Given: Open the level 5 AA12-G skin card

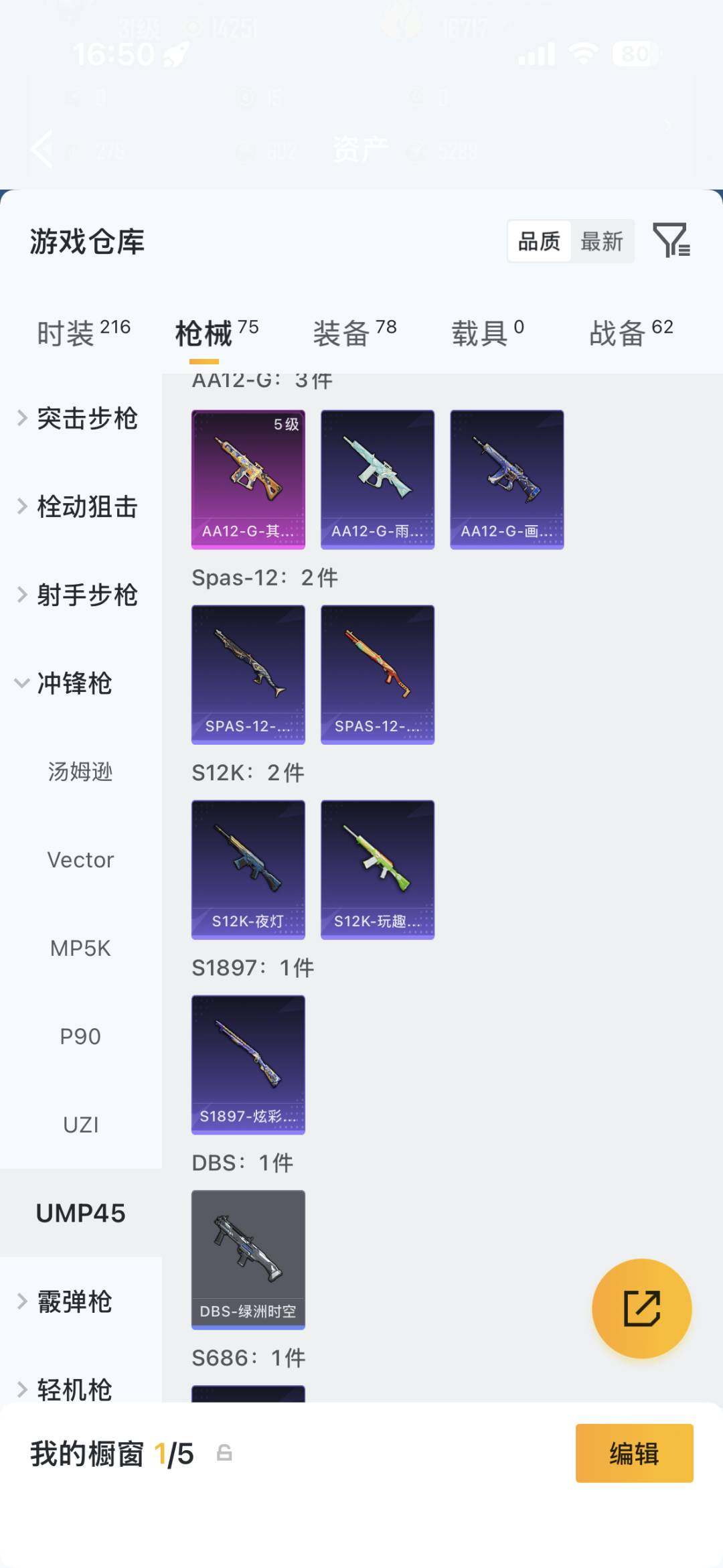Looking at the screenshot, I should (x=248, y=480).
